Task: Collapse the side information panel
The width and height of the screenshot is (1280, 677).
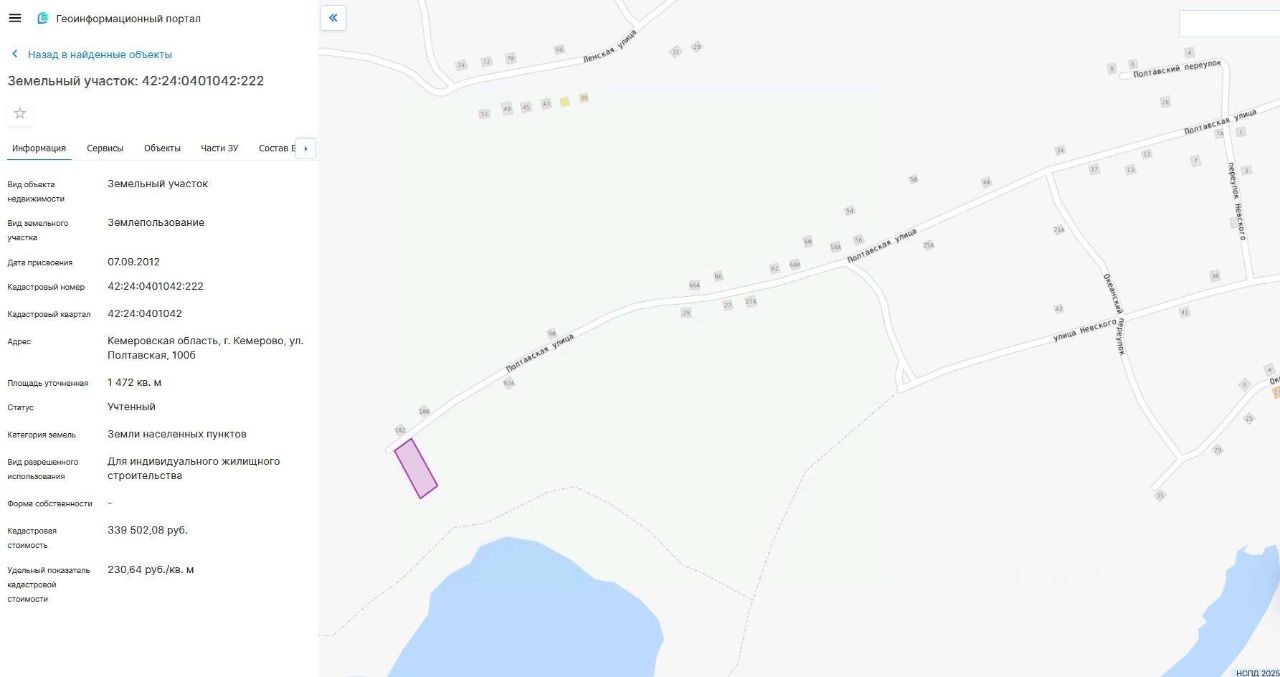Action: (333, 18)
